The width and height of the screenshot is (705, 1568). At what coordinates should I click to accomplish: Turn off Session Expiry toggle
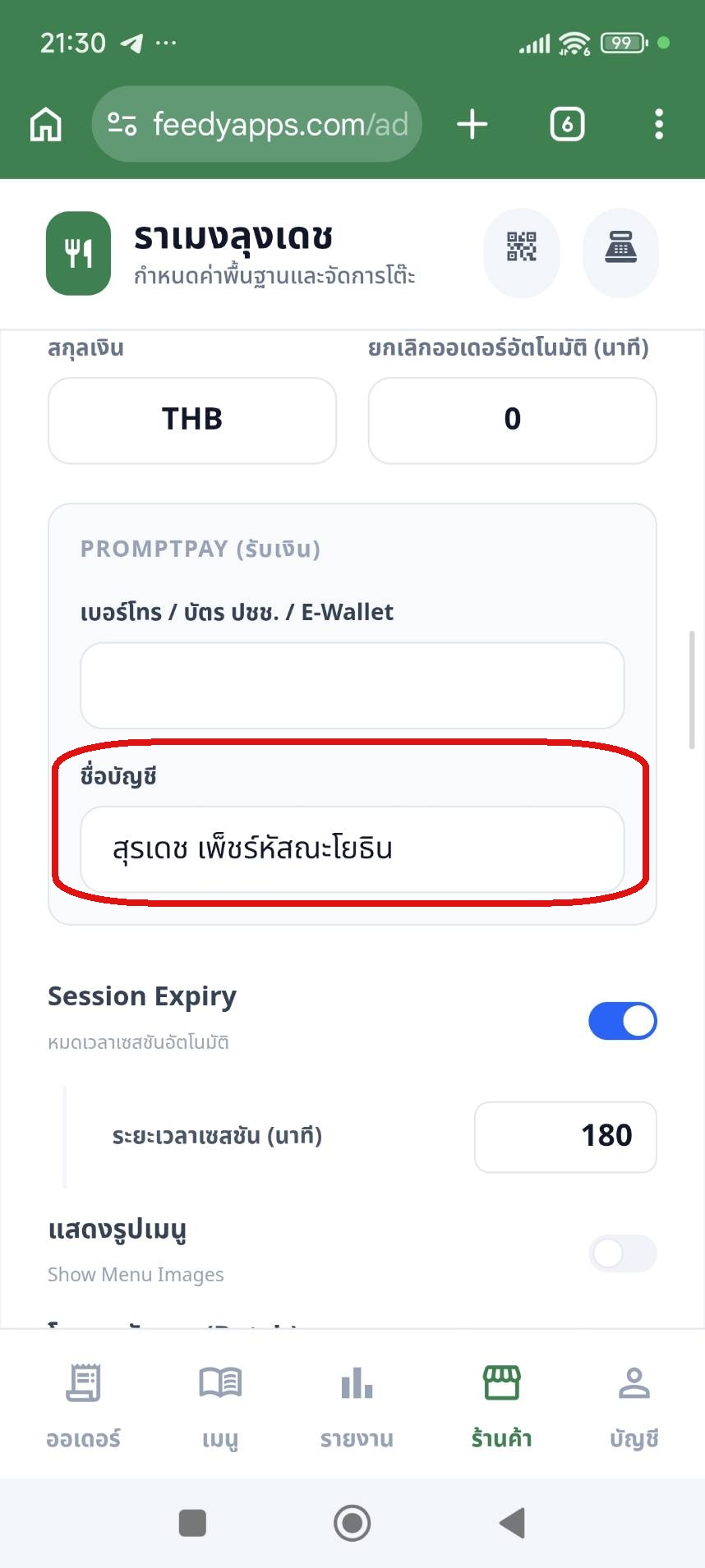click(622, 1021)
